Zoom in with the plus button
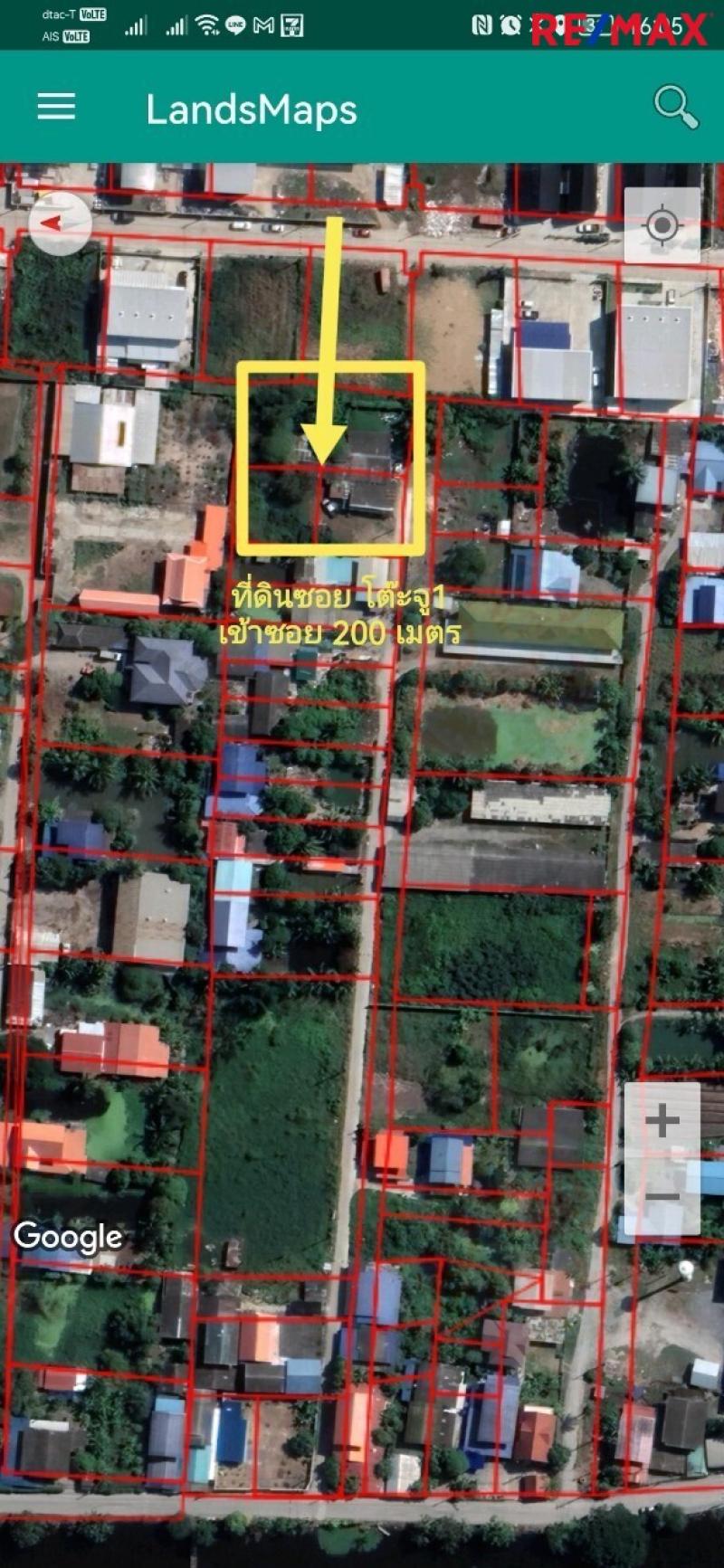The width and height of the screenshot is (724, 1568). pyautogui.click(x=662, y=1121)
